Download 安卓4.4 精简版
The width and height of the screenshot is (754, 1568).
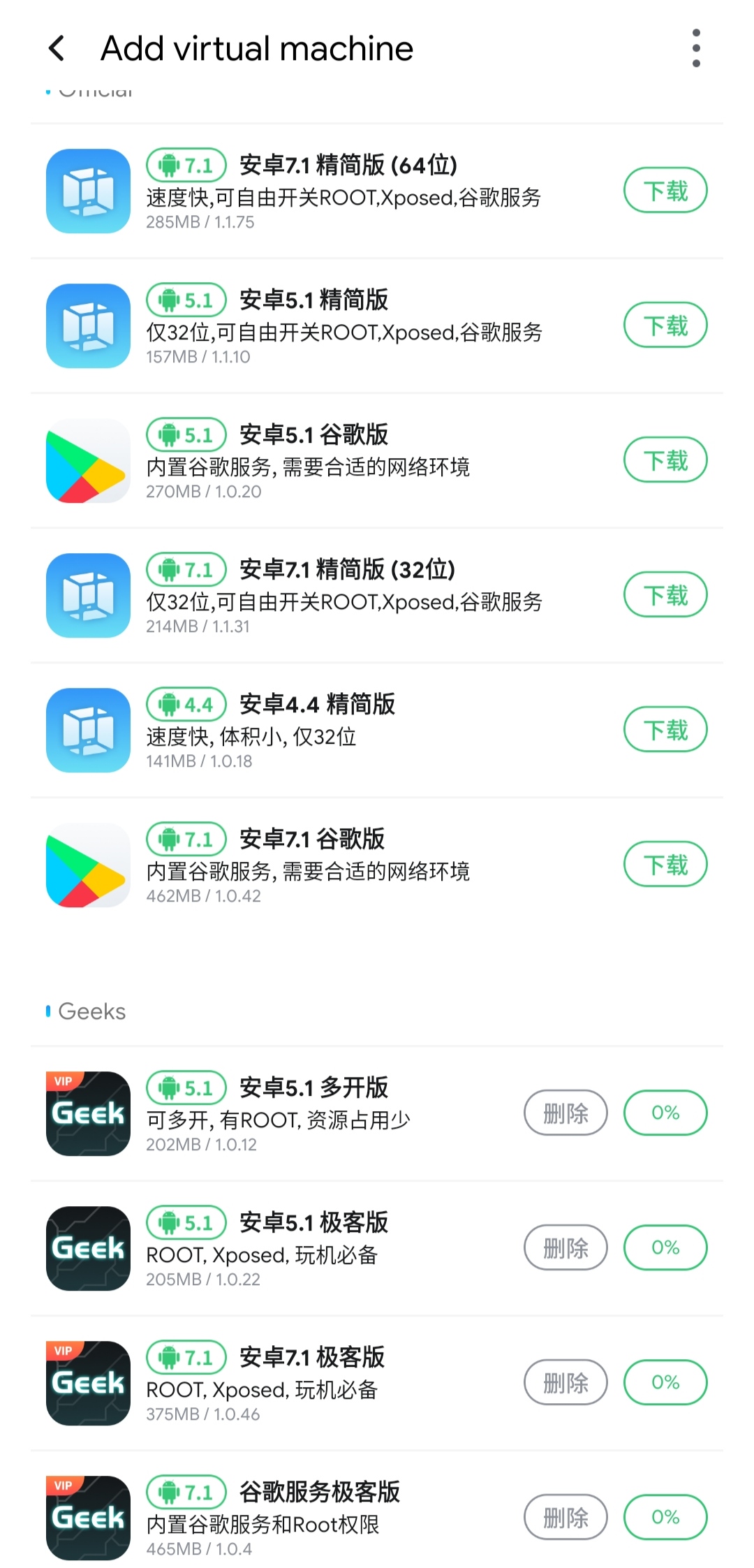665,729
